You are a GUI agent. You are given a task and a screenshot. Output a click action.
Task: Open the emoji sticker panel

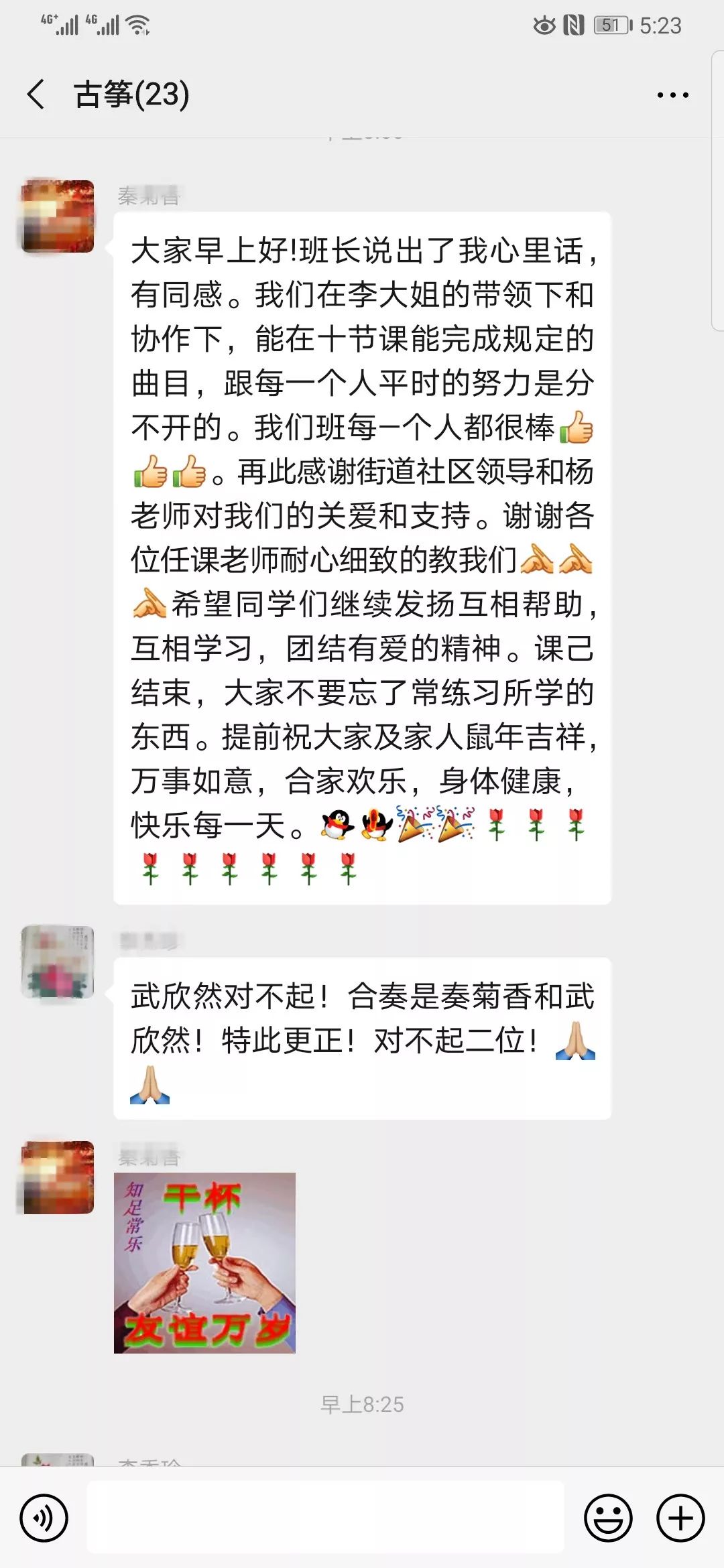(608, 1518)
